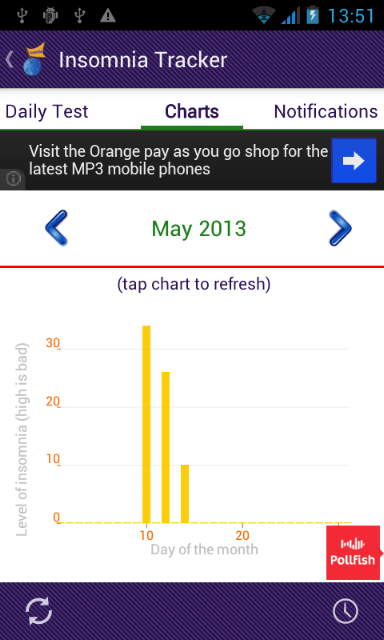Tap the refresh icon in bottom bar
The height and width of the screenshot is (640, 384).
click(39, 611)
